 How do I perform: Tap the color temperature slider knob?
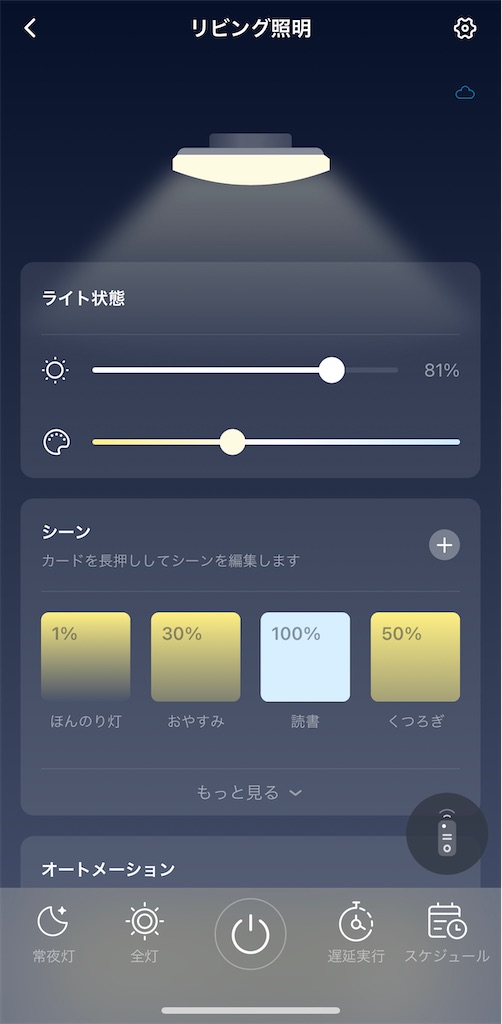232,442
